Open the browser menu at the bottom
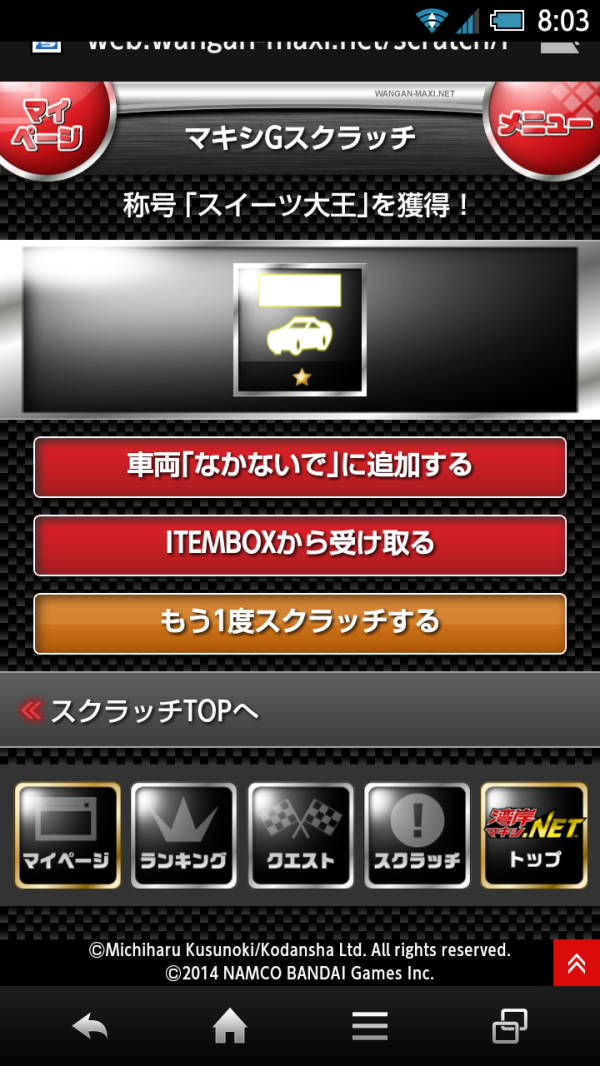Viewport: 600px width, 1066px height. click(370, 1026)
